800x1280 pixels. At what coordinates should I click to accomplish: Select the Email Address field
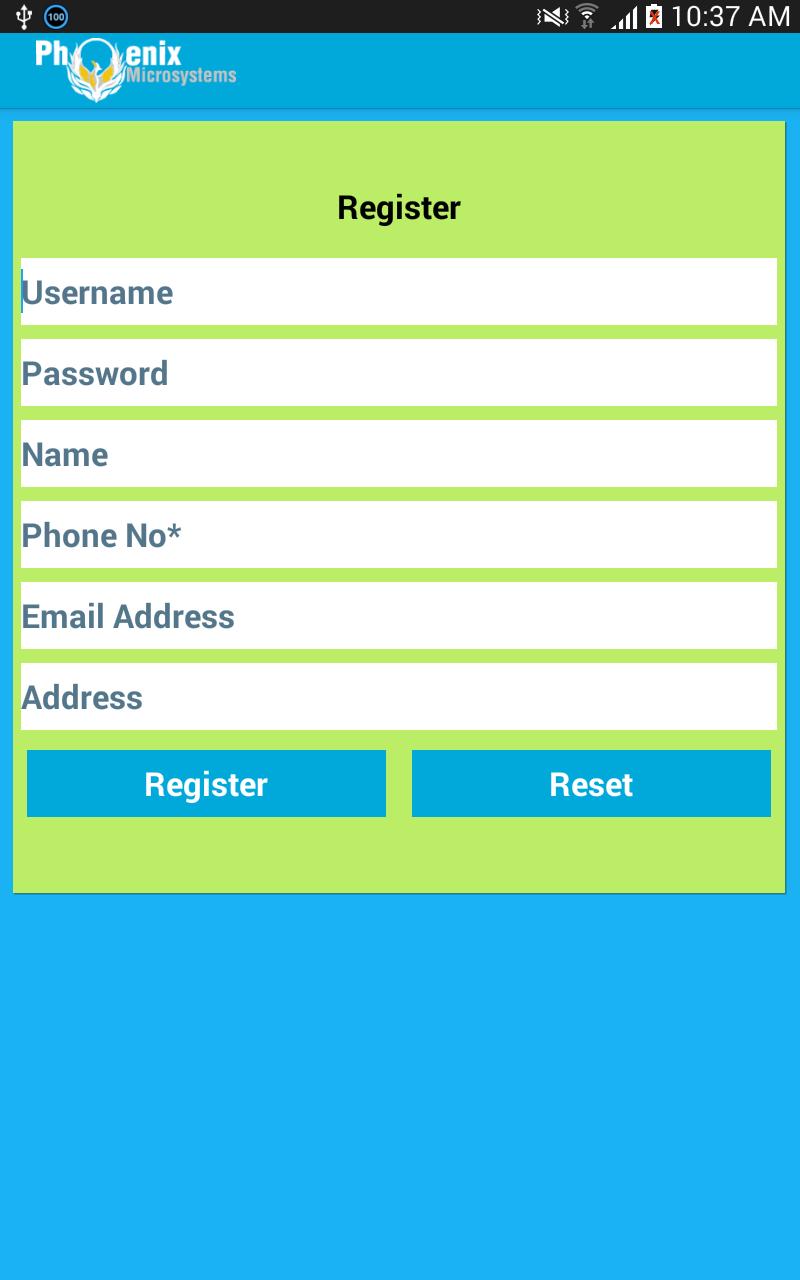(398, 616)
